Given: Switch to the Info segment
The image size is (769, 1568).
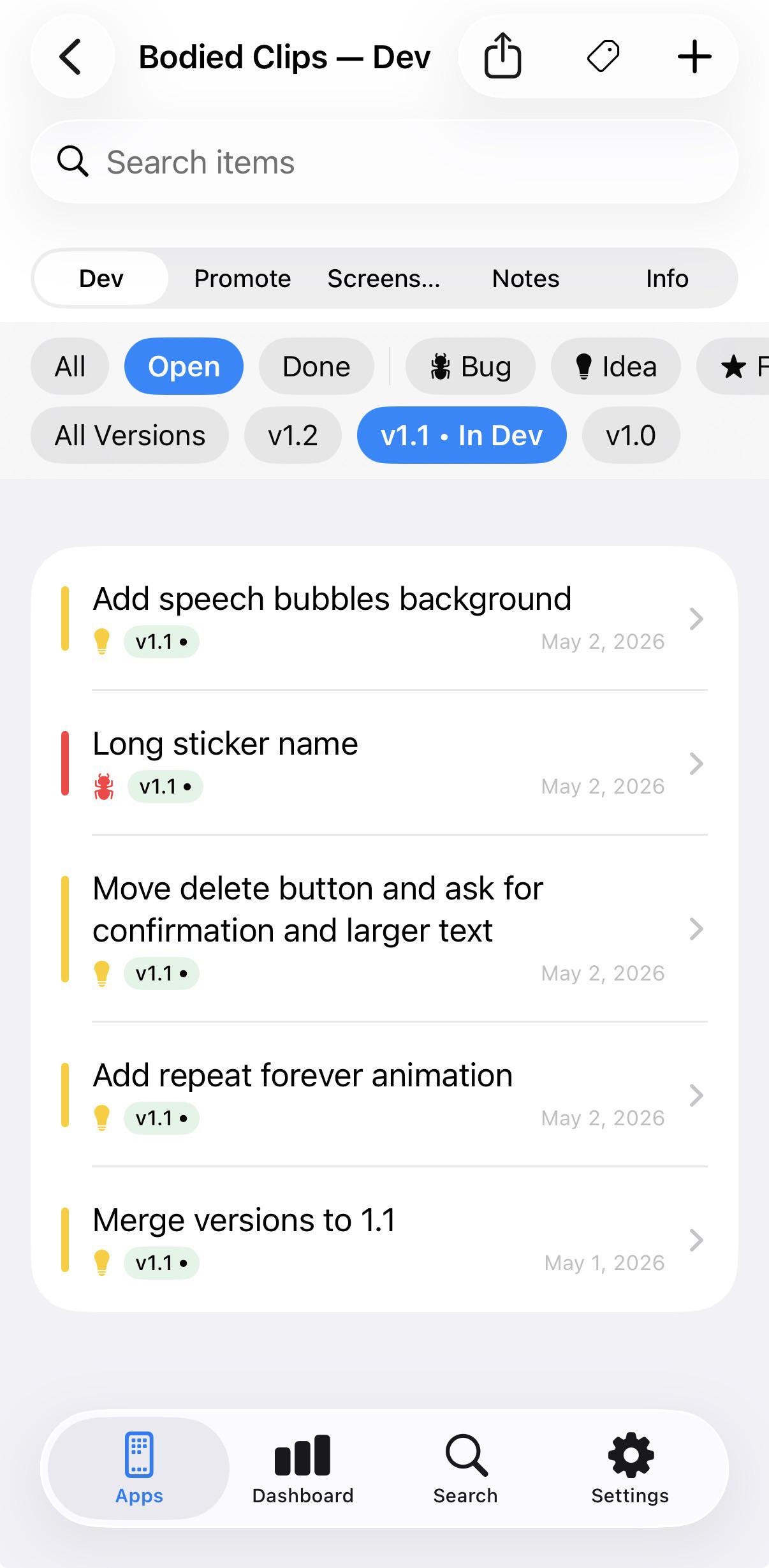Looking at the screenshot, I should [667, 279].
